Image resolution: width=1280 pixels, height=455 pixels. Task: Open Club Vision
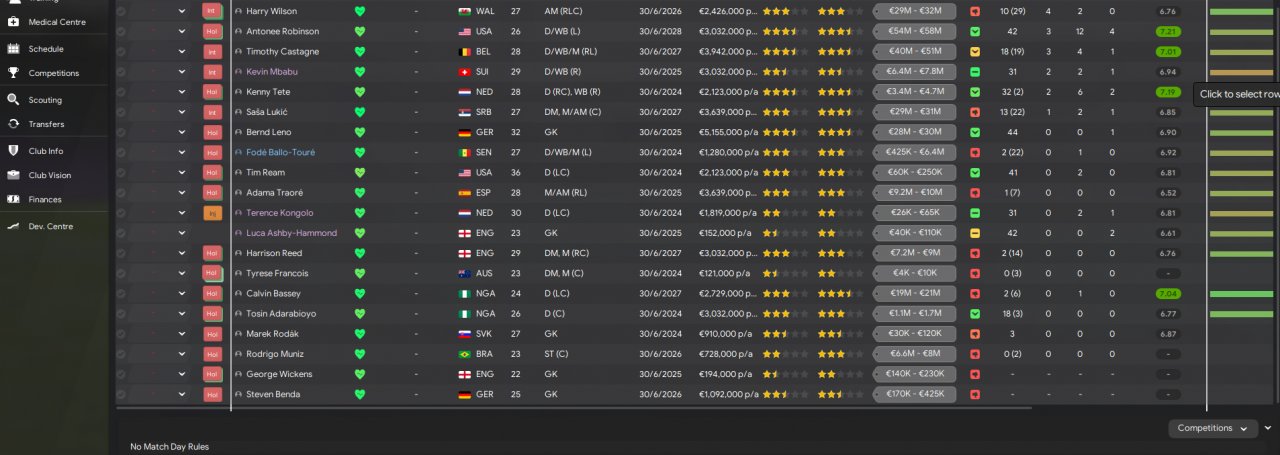coord(50,175)
